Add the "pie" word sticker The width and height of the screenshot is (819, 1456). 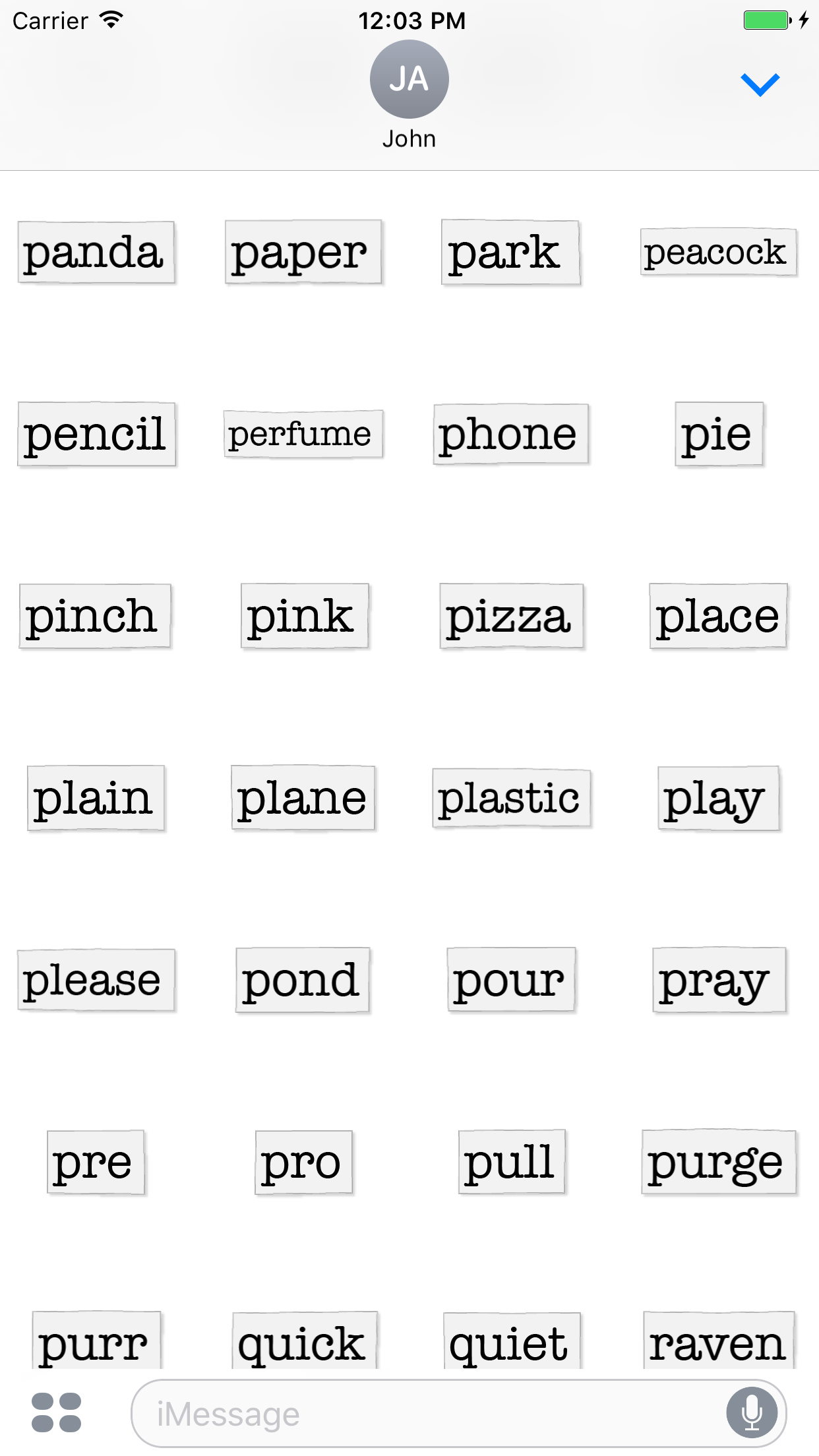719,435
